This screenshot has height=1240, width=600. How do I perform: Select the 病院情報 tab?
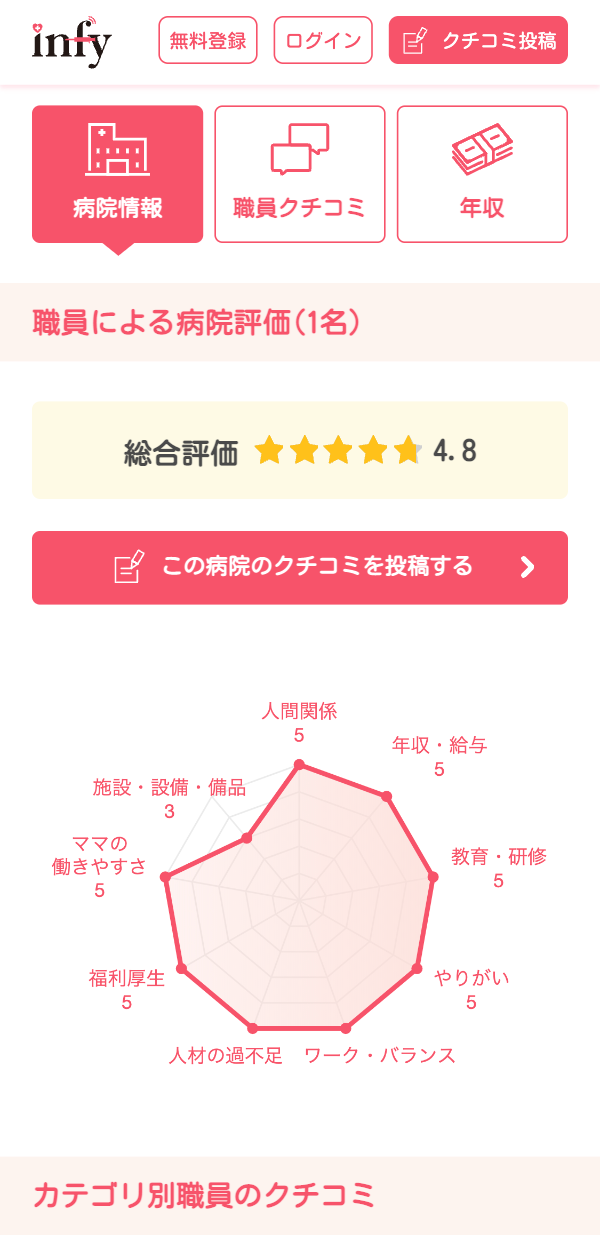(118, 174)
